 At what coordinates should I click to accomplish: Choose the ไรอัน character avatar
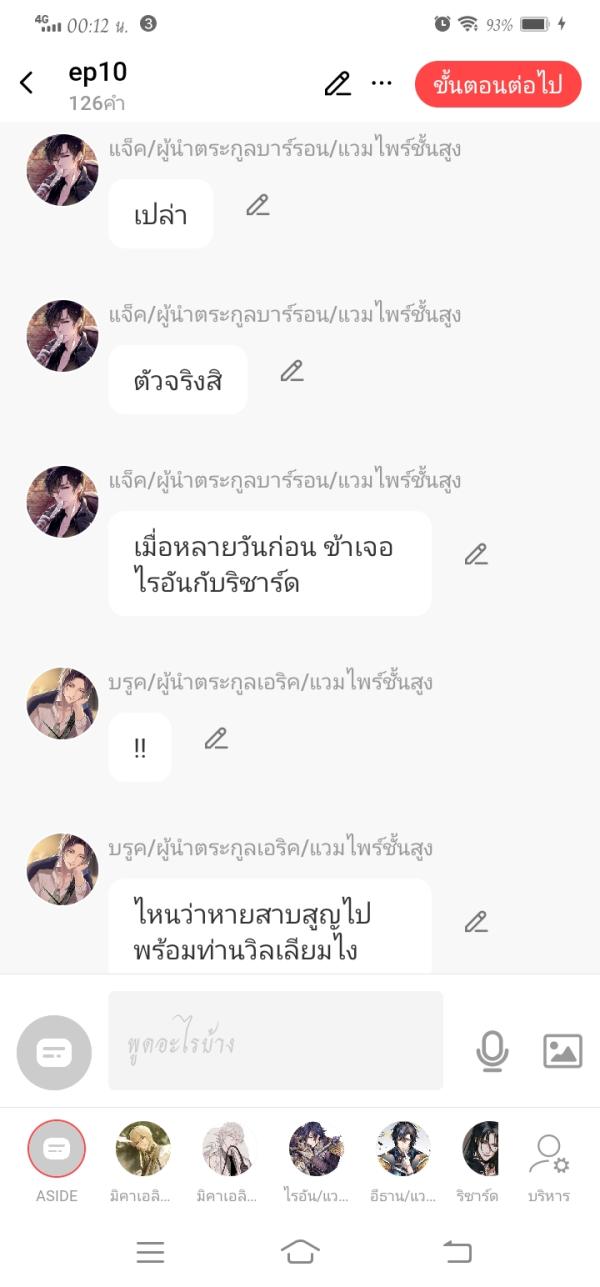click(x=317, y=1149)
